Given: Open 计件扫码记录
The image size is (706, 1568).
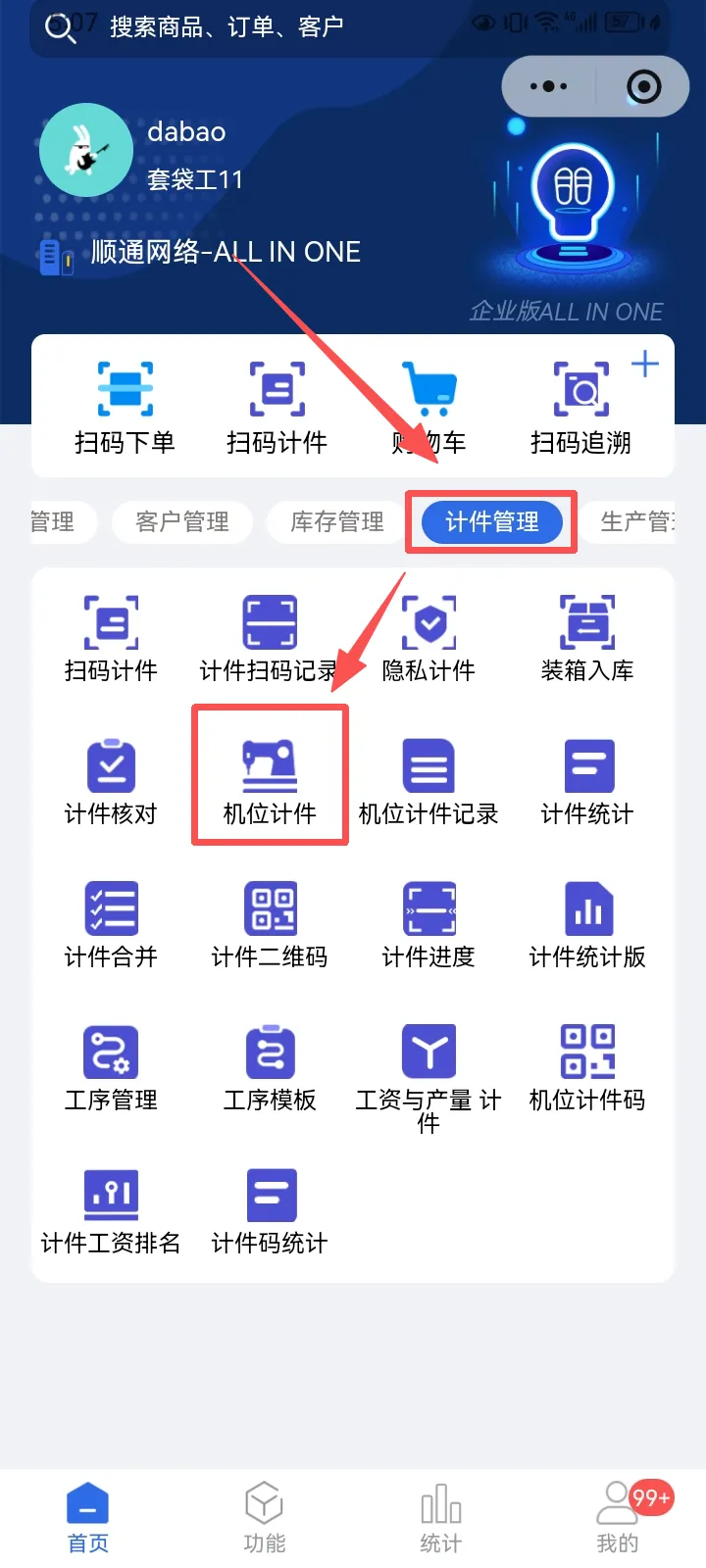Looking at the screenshot, I should pyautogui.click(x=270, y=637).
